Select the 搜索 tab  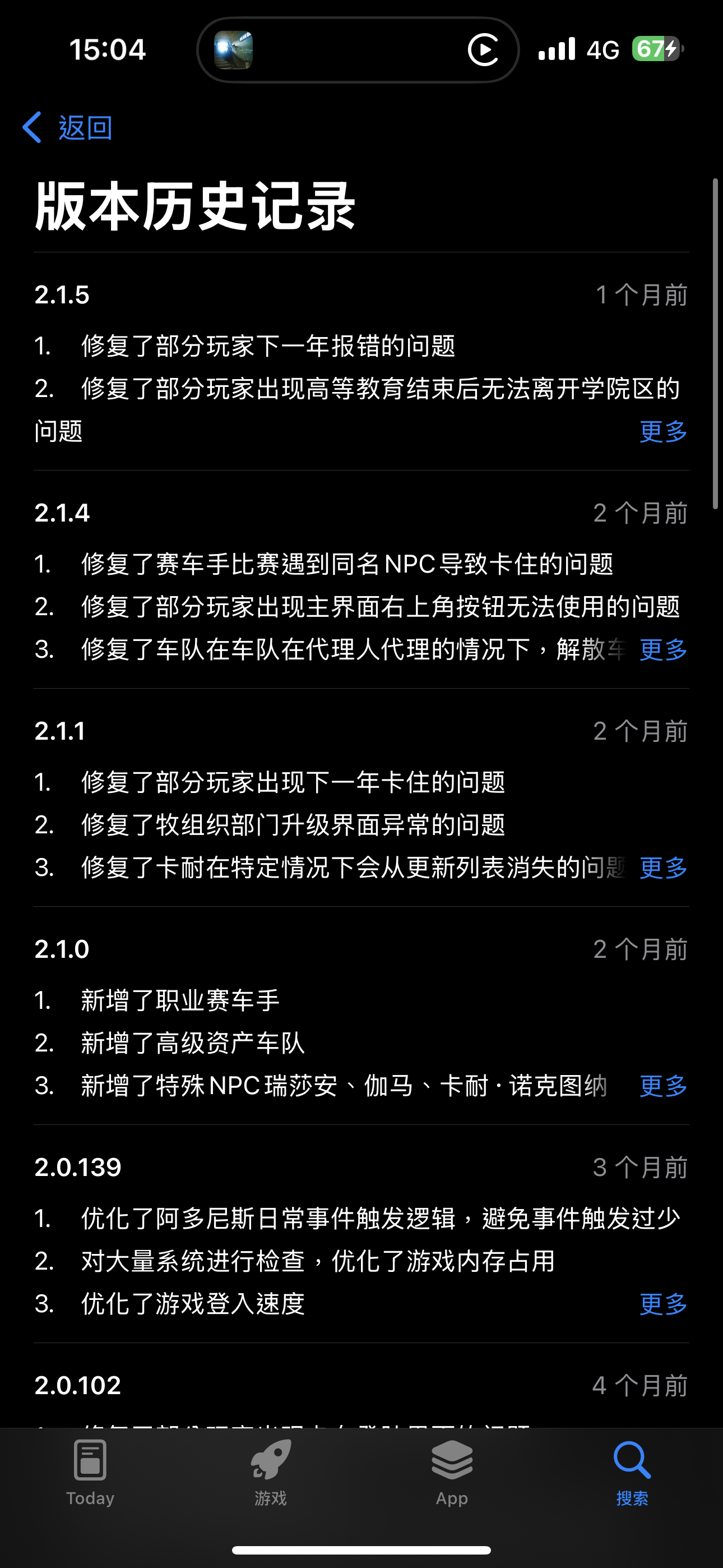pyautogui.click(x=632, y=1472)
